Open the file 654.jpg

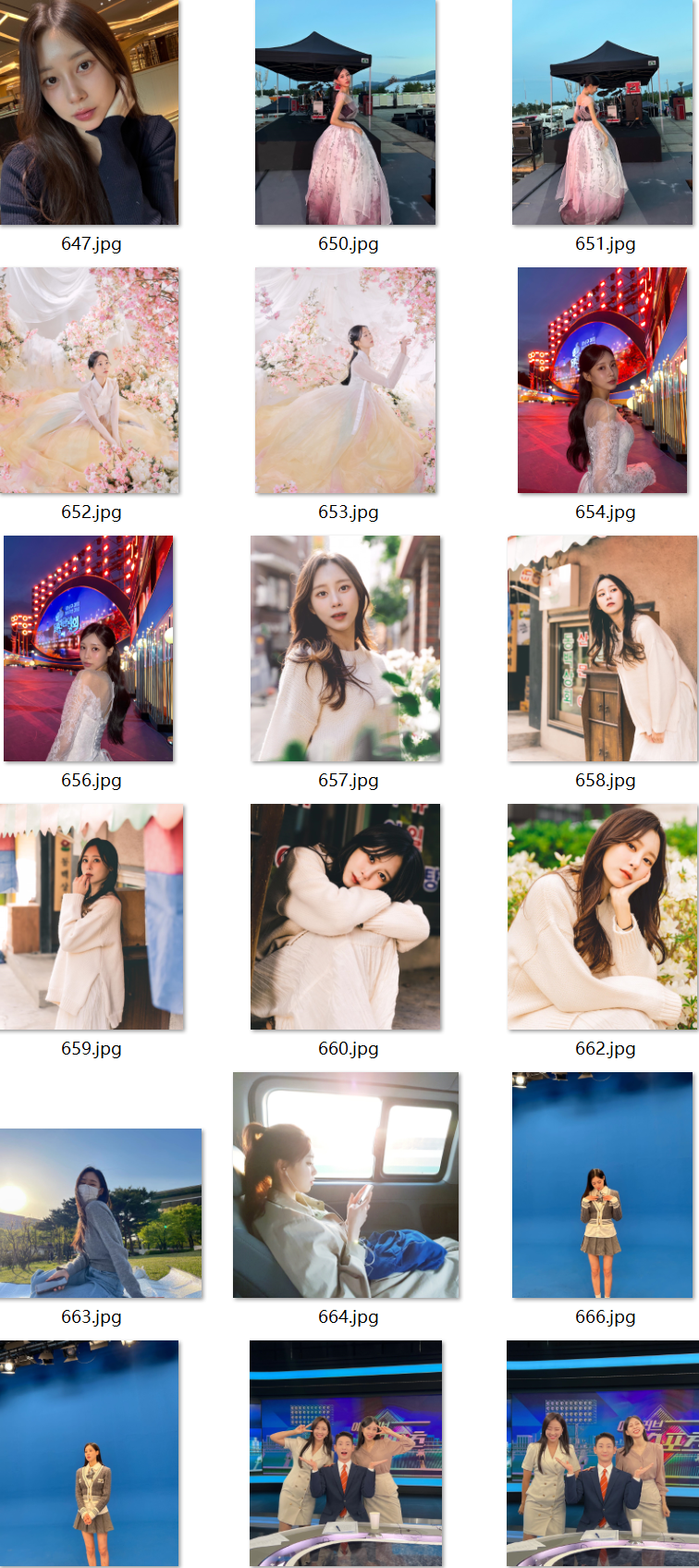603,380
